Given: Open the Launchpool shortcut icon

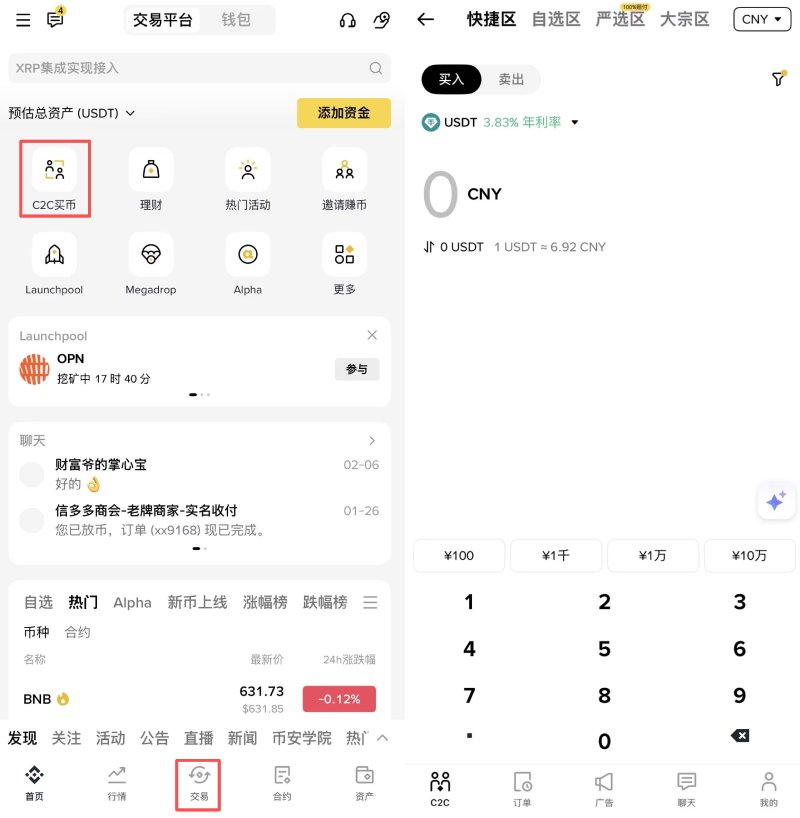Looking at the screenshot, I should (54, 255).
